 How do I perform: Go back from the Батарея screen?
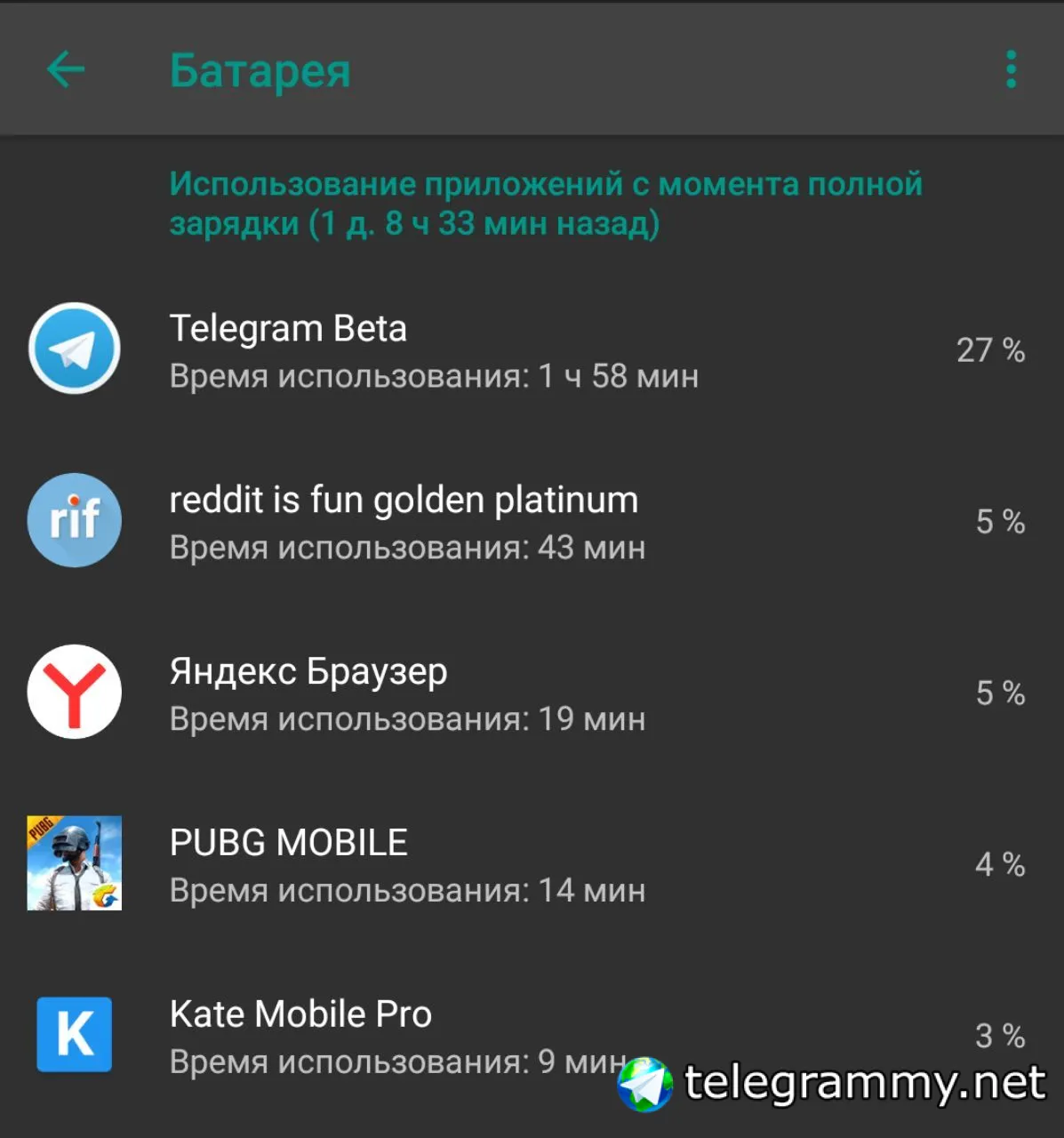[66, 69]
